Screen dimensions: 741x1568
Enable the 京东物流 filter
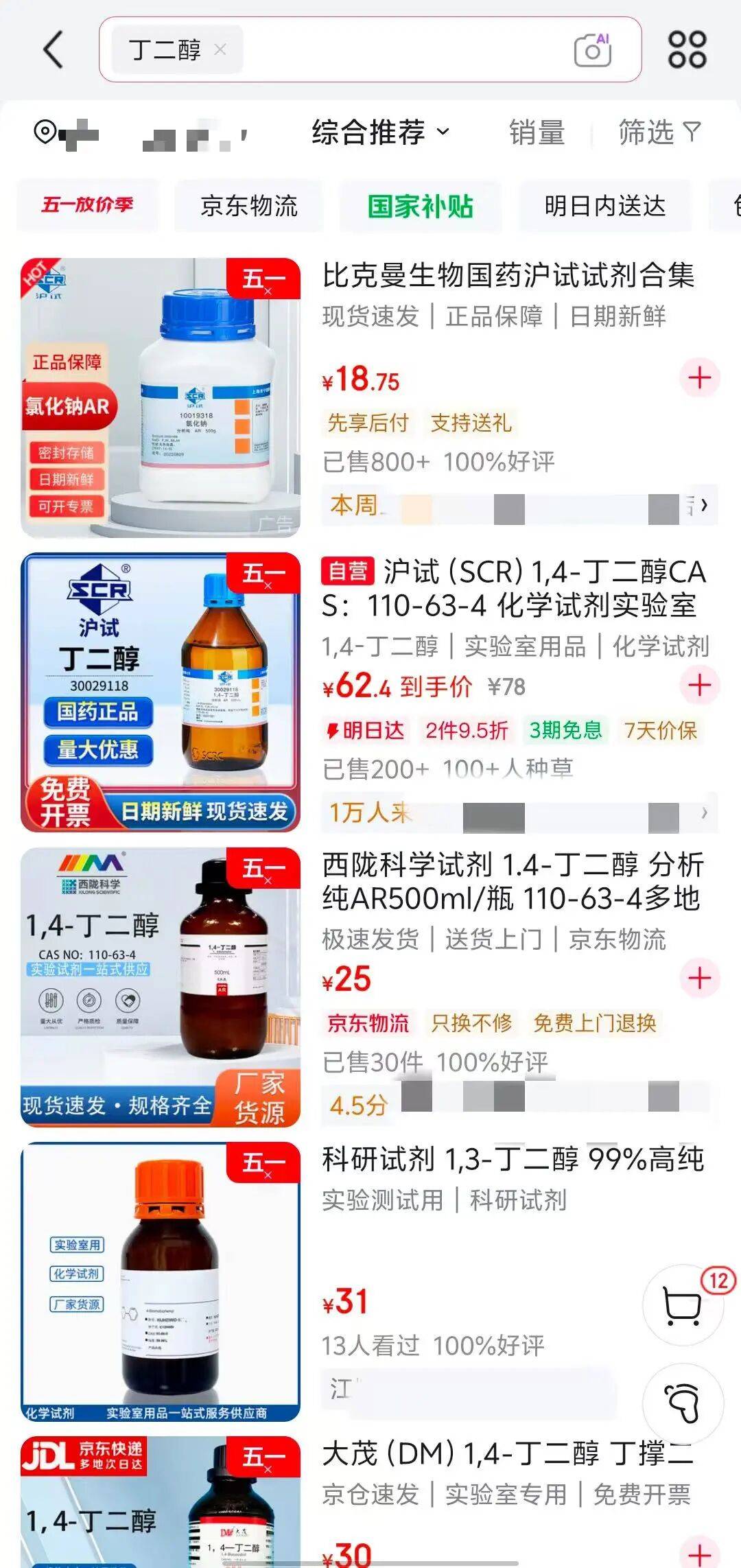pyautogui.click(x=248, y=206)
